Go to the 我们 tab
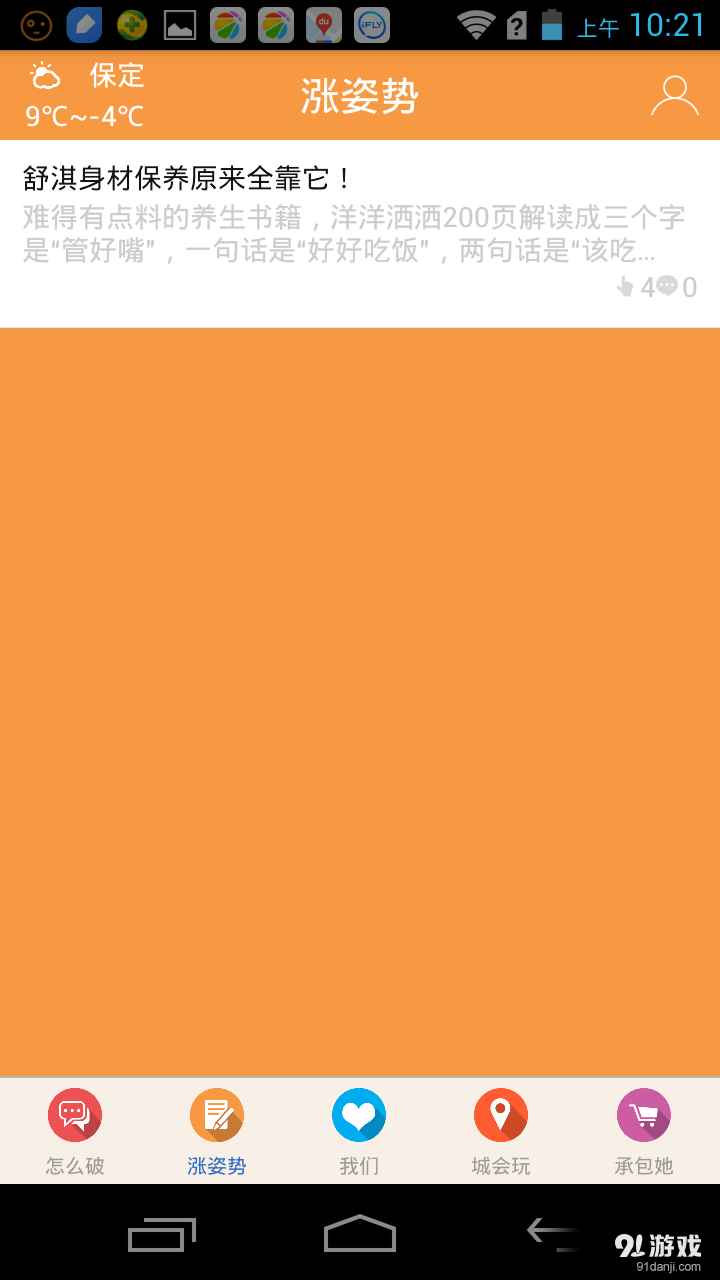The image size is (720, 1280). [359, 1132]
